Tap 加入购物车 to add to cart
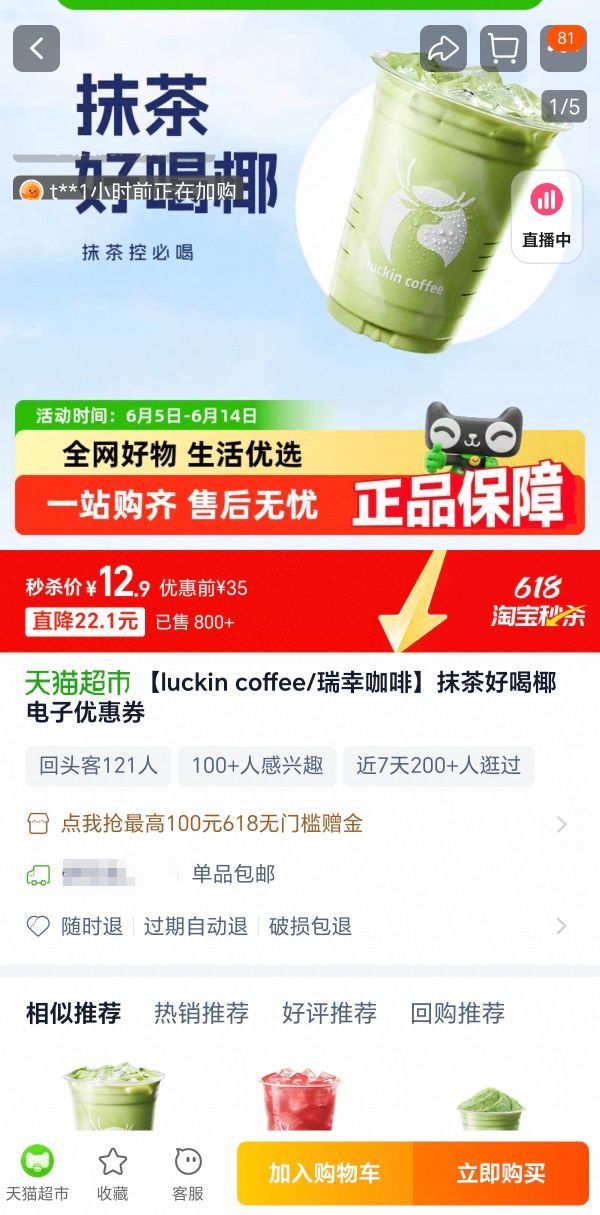This screenshot has width=600, height=1215. coord(324,1173)
